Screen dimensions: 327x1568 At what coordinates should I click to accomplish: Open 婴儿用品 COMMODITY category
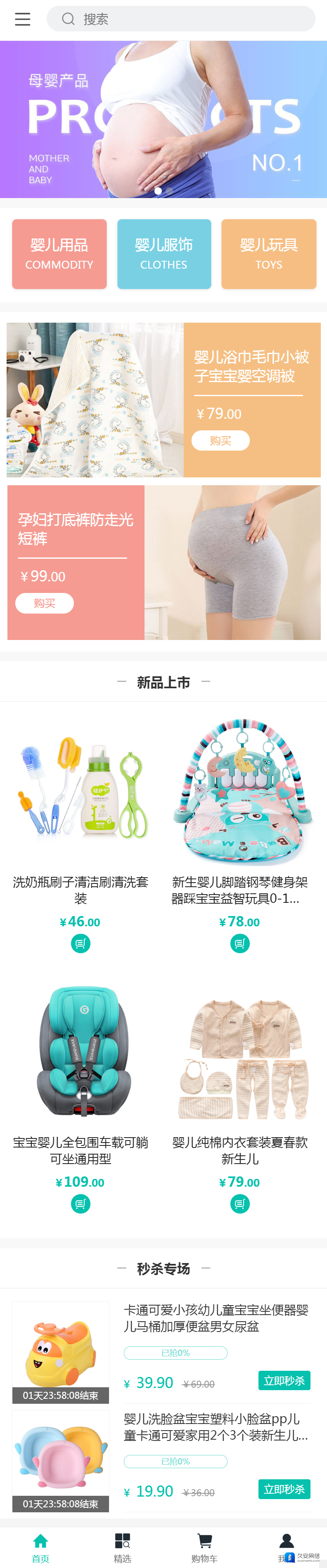[x=59, y=254]
